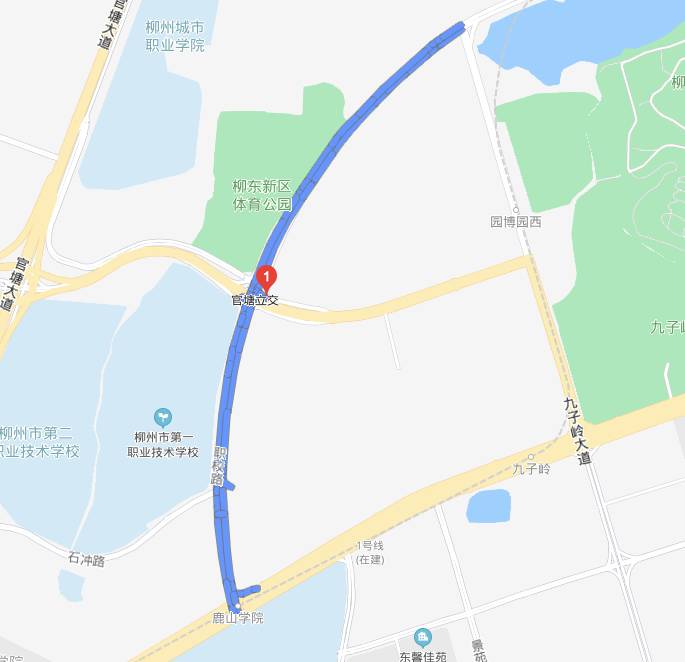Viewport: 685px width, 662px height.
Task: Tap the red marker 1 at 官塘立交
Action: [267, 276]
